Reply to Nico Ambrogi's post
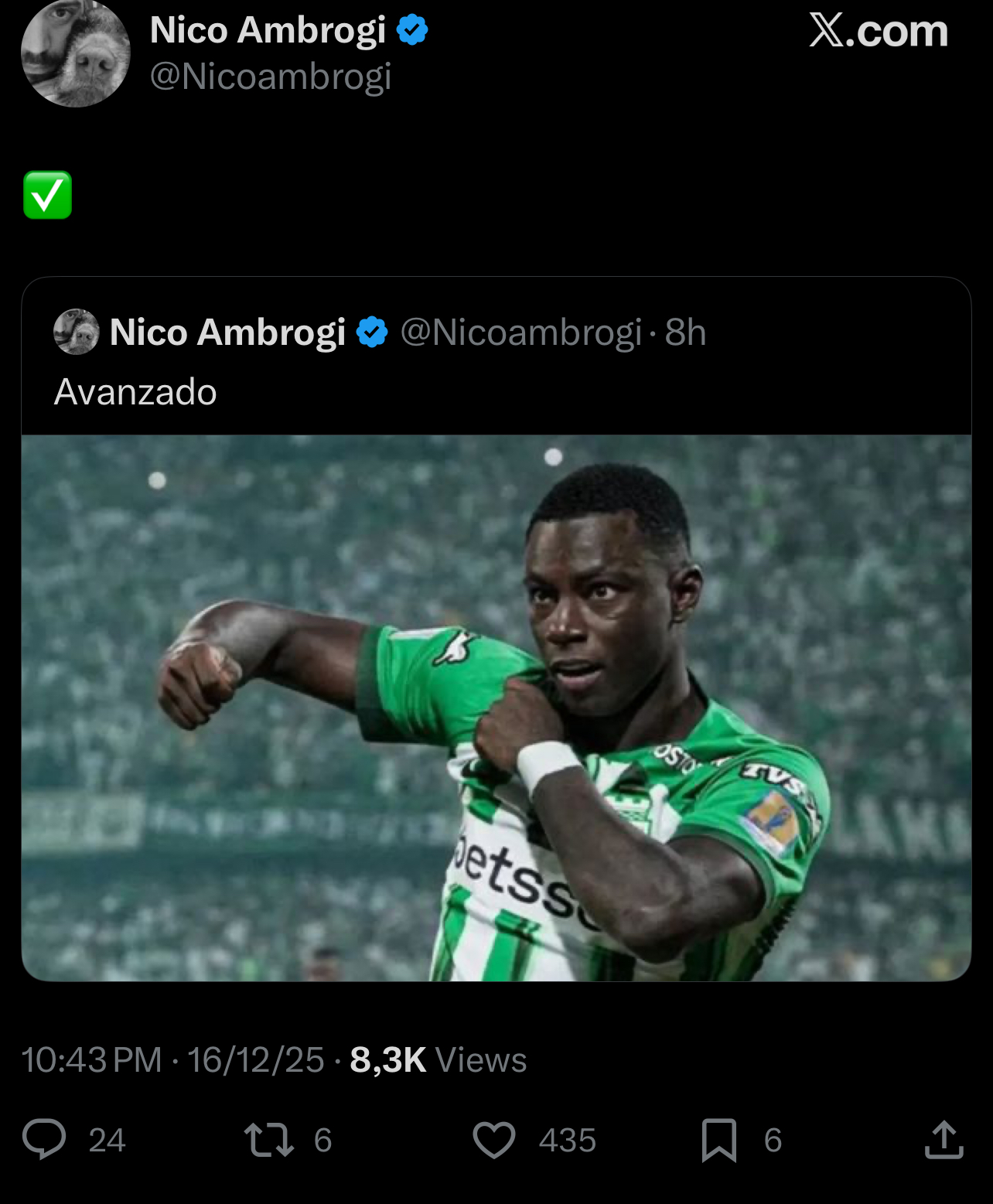This screenshot has width=993, height=1204. pyautogui.click(x=44, y=1139)
